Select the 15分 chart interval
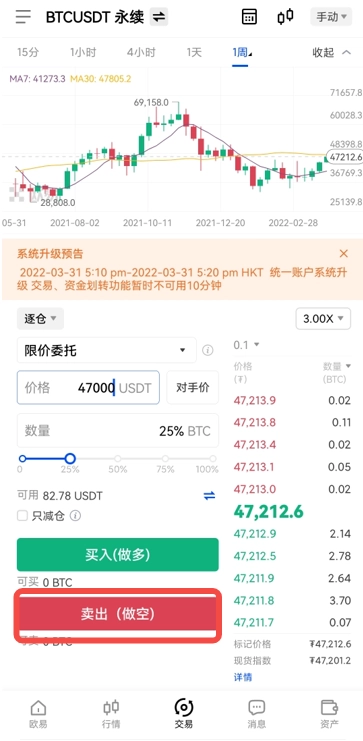The image size is (363, 741). pos(28,52)
